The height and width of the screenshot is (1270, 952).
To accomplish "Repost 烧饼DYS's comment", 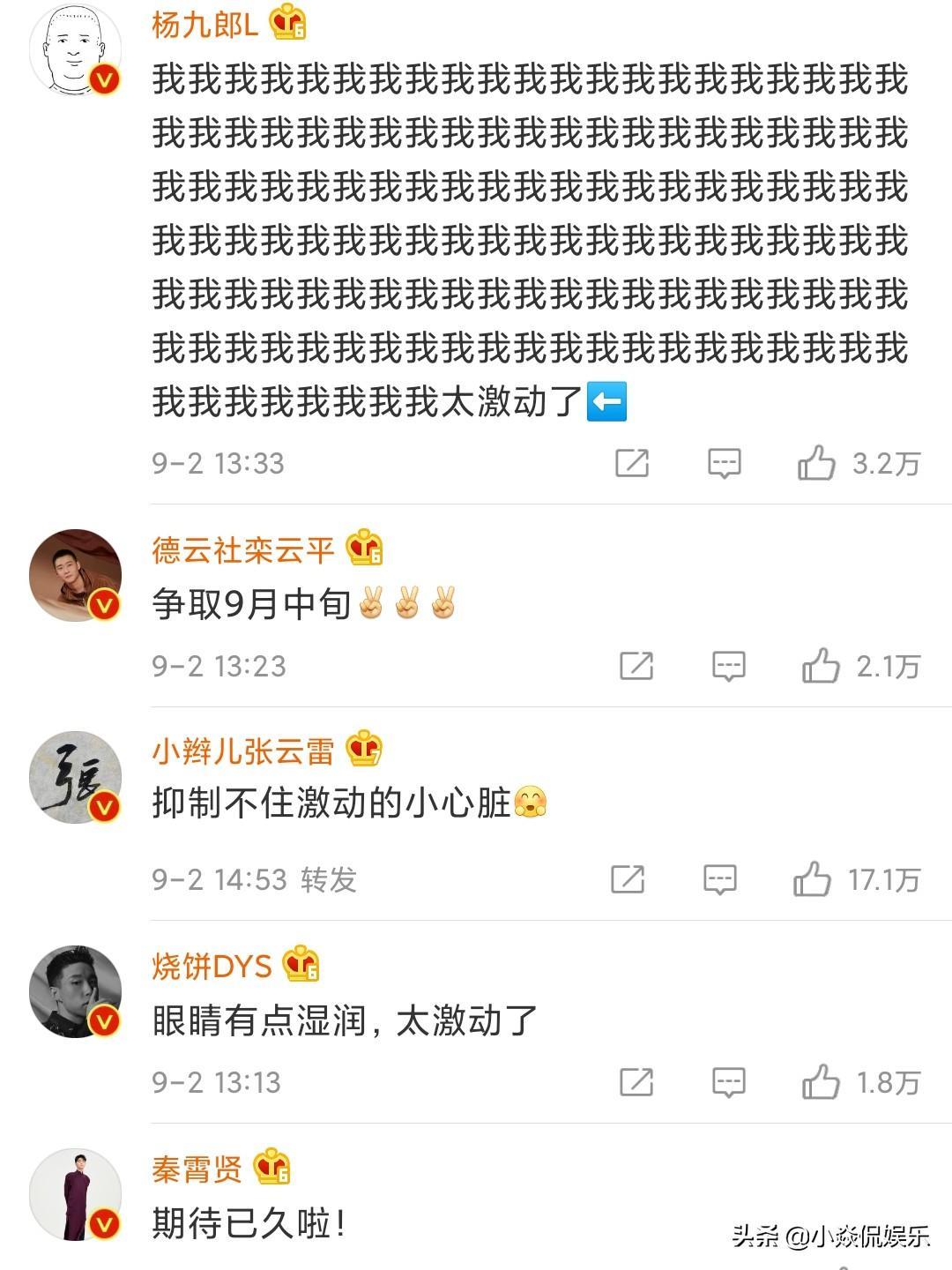I will click(636, 1082).
